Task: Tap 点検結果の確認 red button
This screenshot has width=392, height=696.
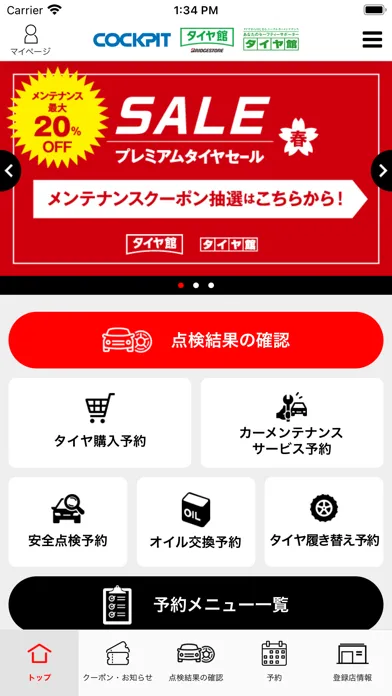Action: coord(196,340)
